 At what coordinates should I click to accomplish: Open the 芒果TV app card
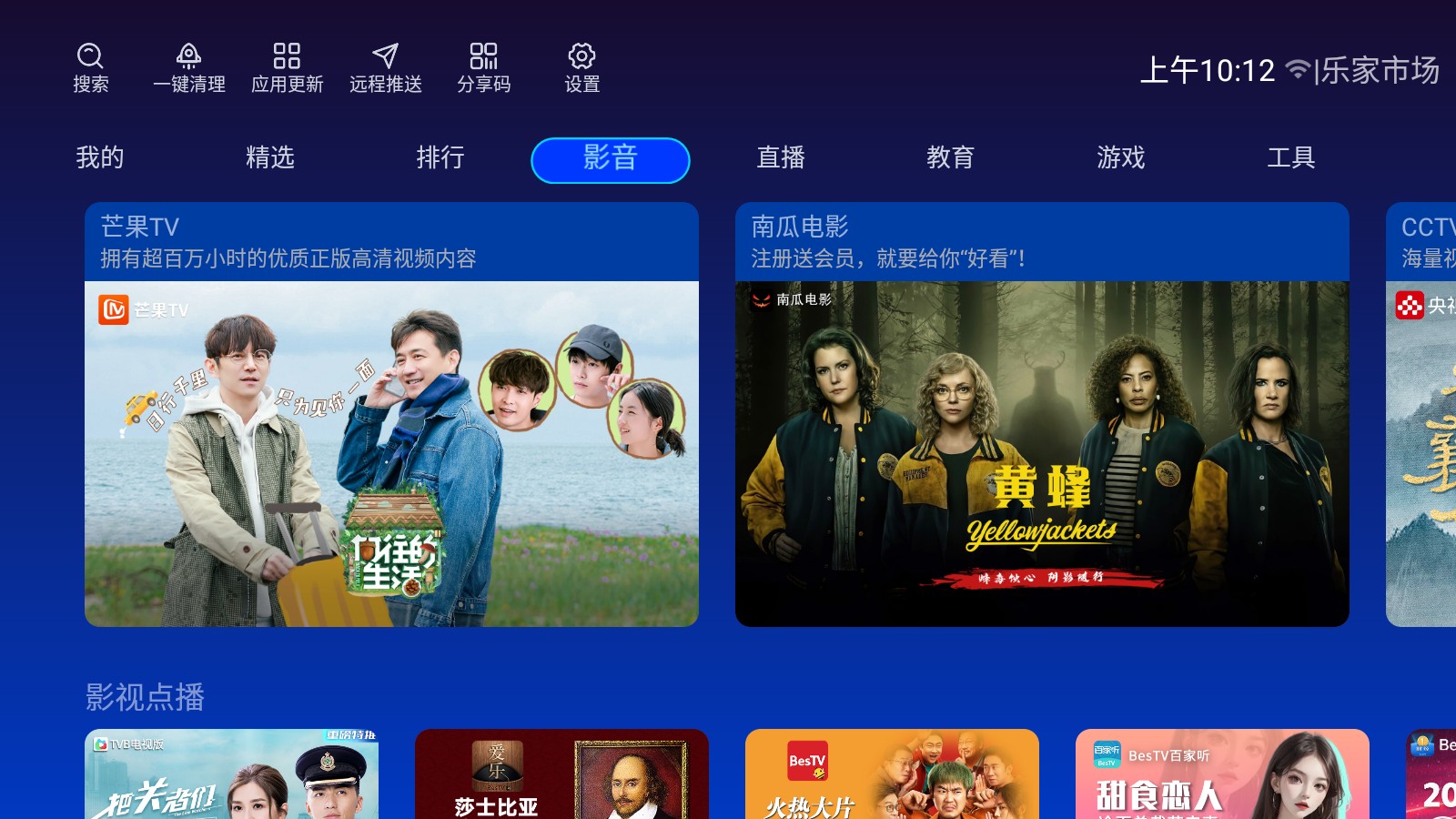[x=391, y=415]
